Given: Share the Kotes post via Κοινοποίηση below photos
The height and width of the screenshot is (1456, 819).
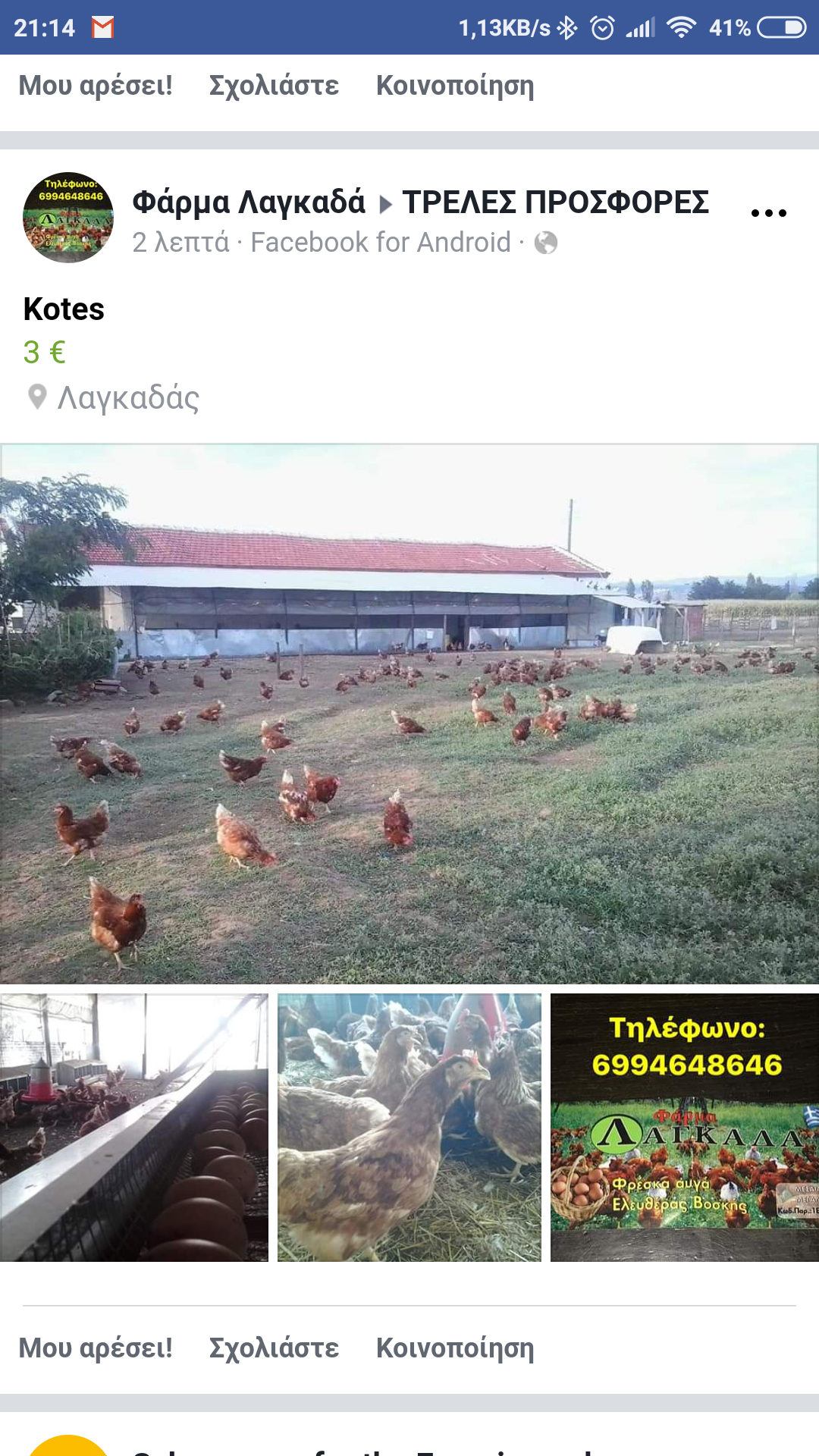Looking at the screenshot, I should (x=455, y=1348).
